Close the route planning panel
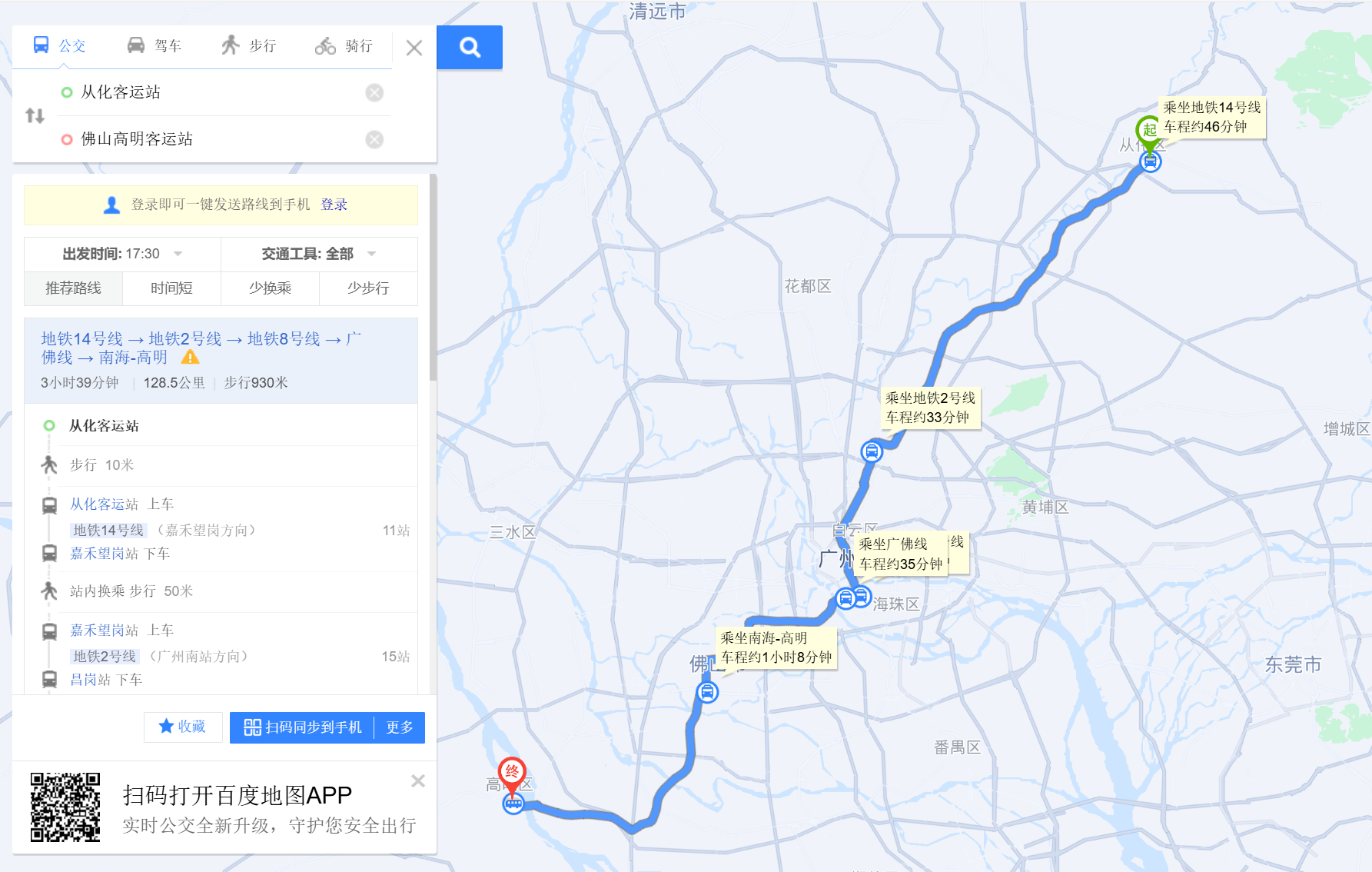This screenshot has width=1372, height=872. [414, 48]
